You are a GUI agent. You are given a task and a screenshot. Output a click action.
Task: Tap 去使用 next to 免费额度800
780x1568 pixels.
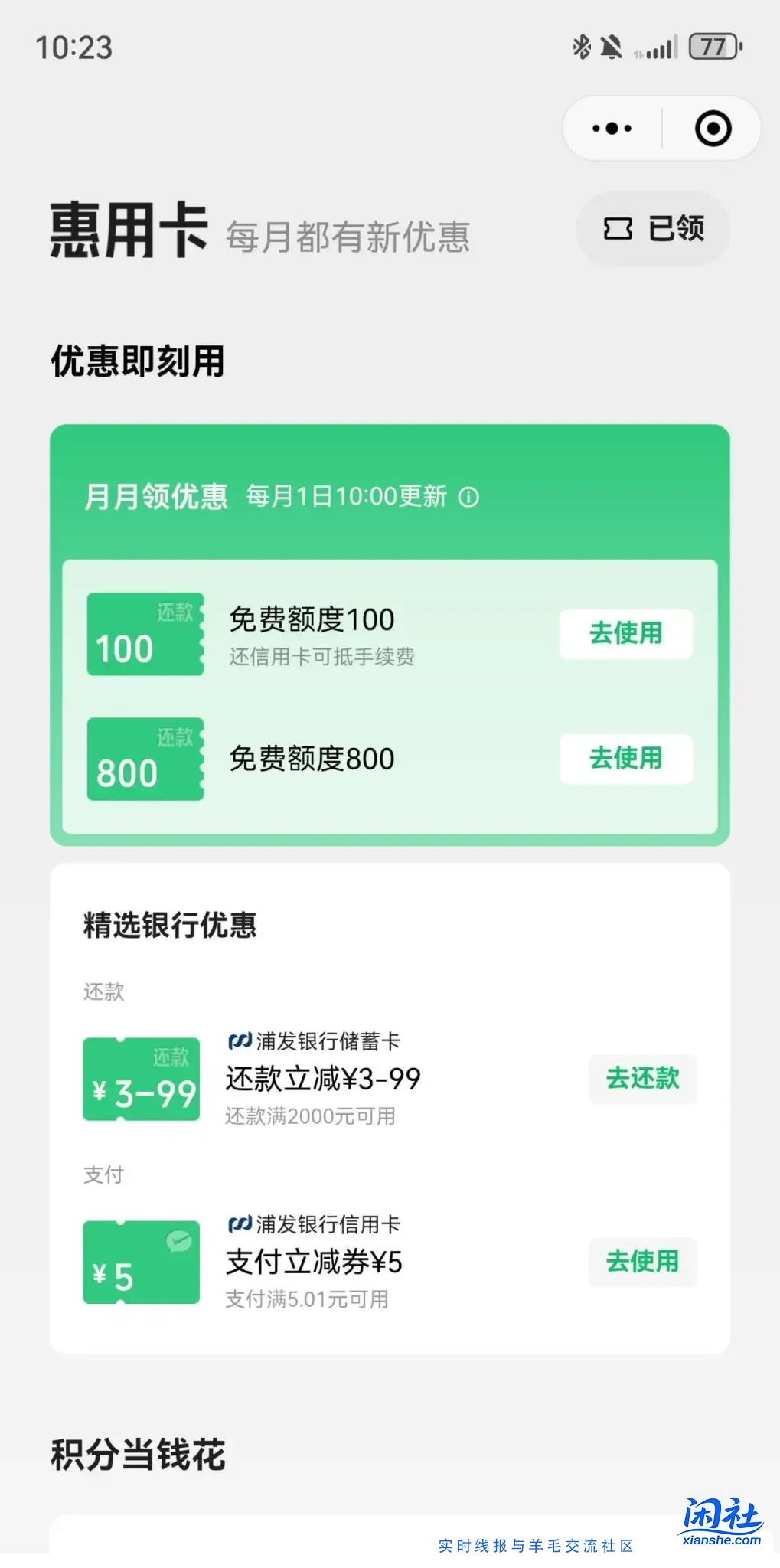[626, 759]
